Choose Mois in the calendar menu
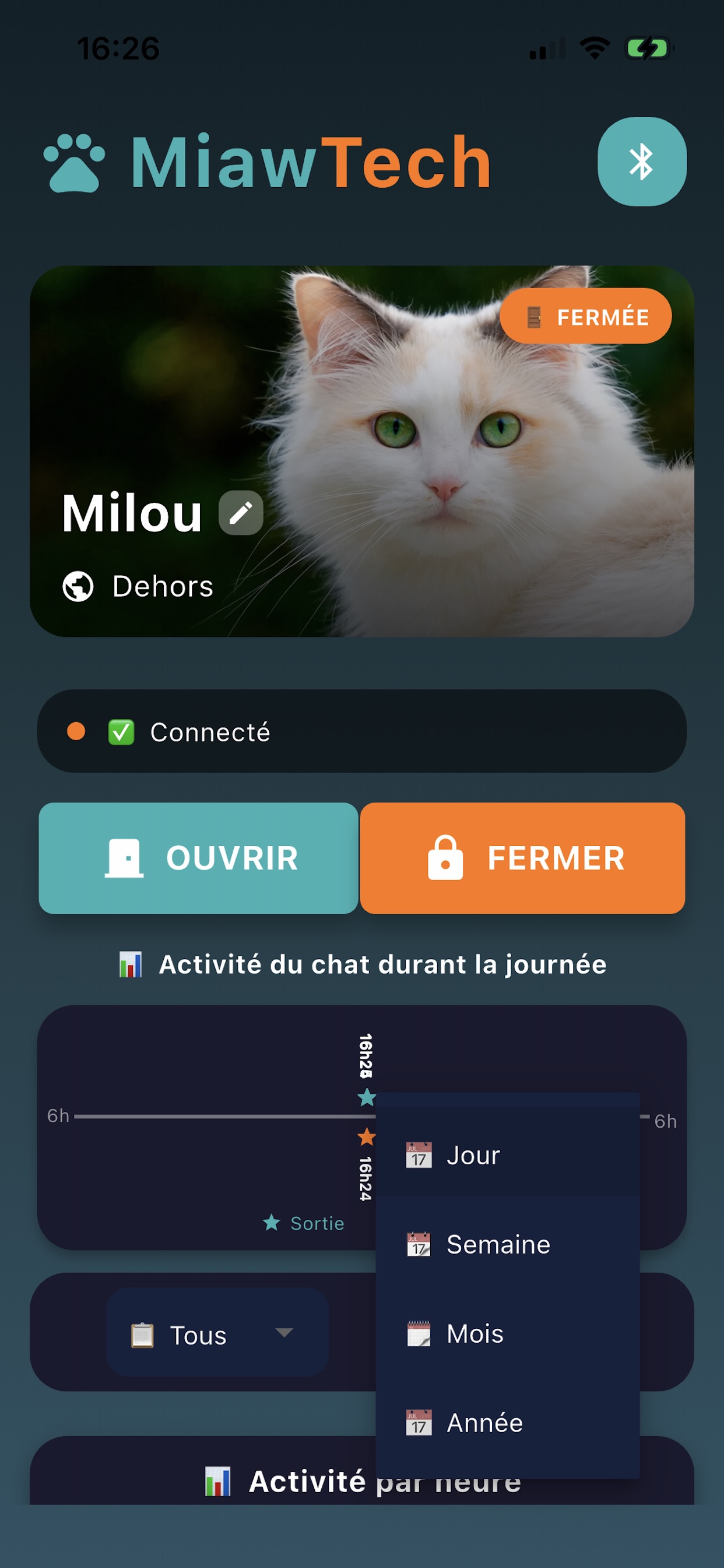The width and height of the screenshot is (724, 1568). (475, 1333)
